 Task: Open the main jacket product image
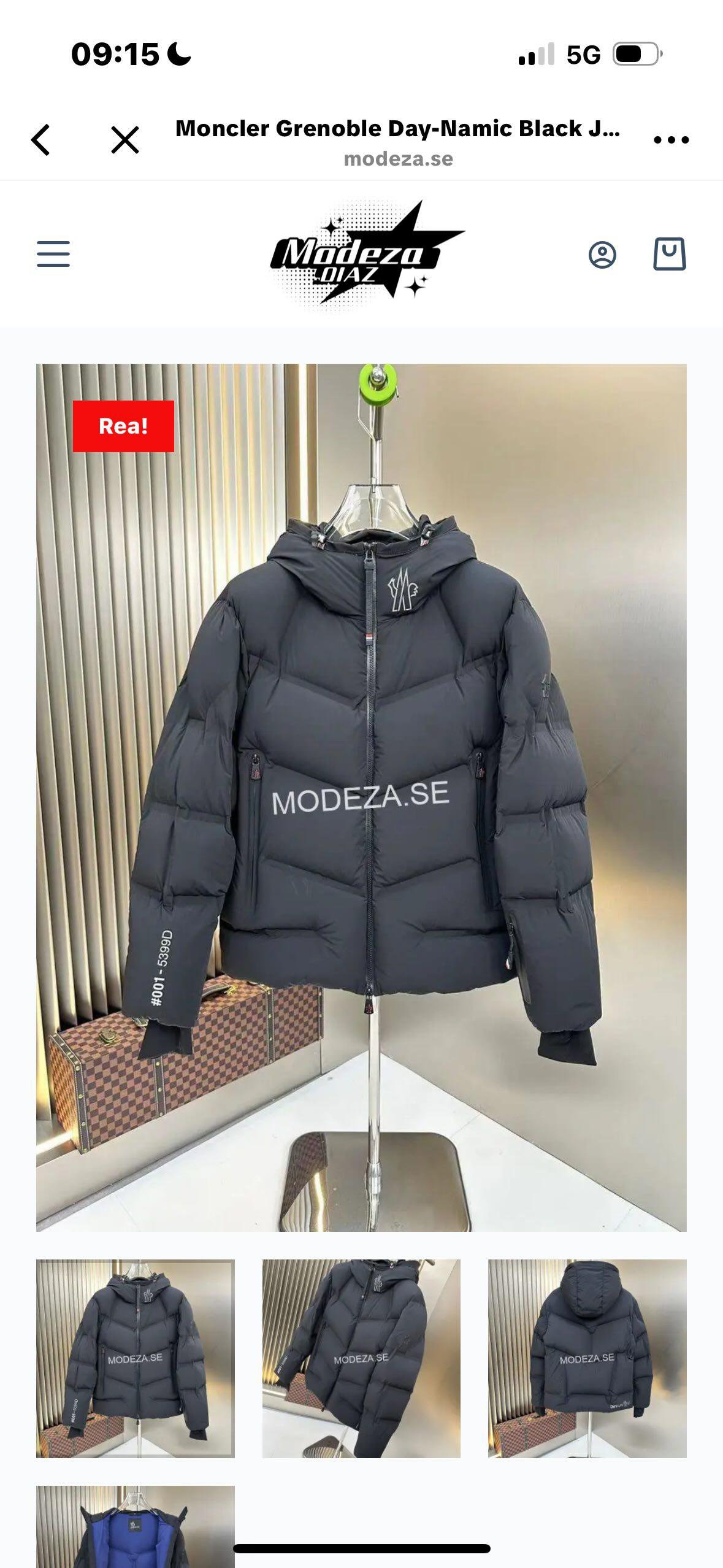(361, 797)
